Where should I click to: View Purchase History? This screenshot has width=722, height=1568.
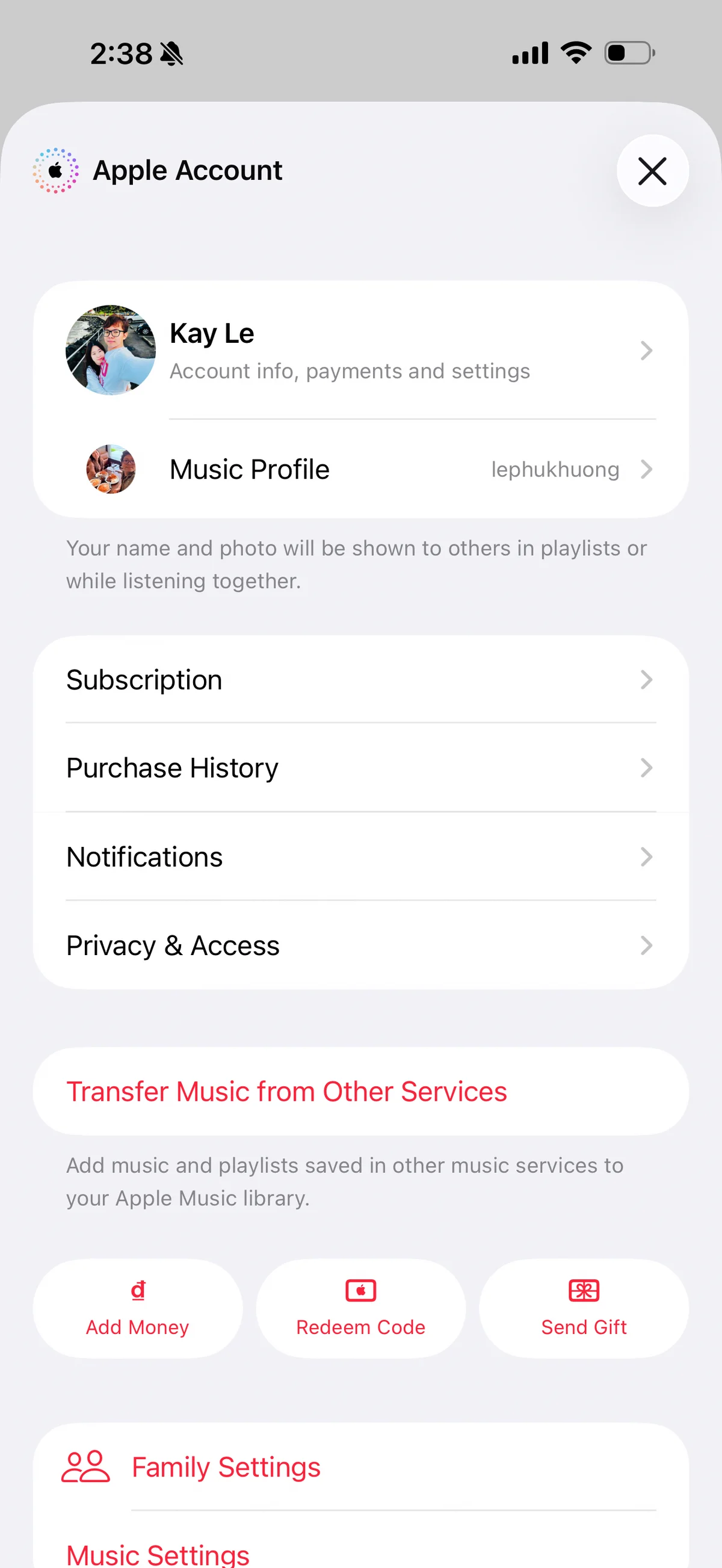tap(360, 768)
